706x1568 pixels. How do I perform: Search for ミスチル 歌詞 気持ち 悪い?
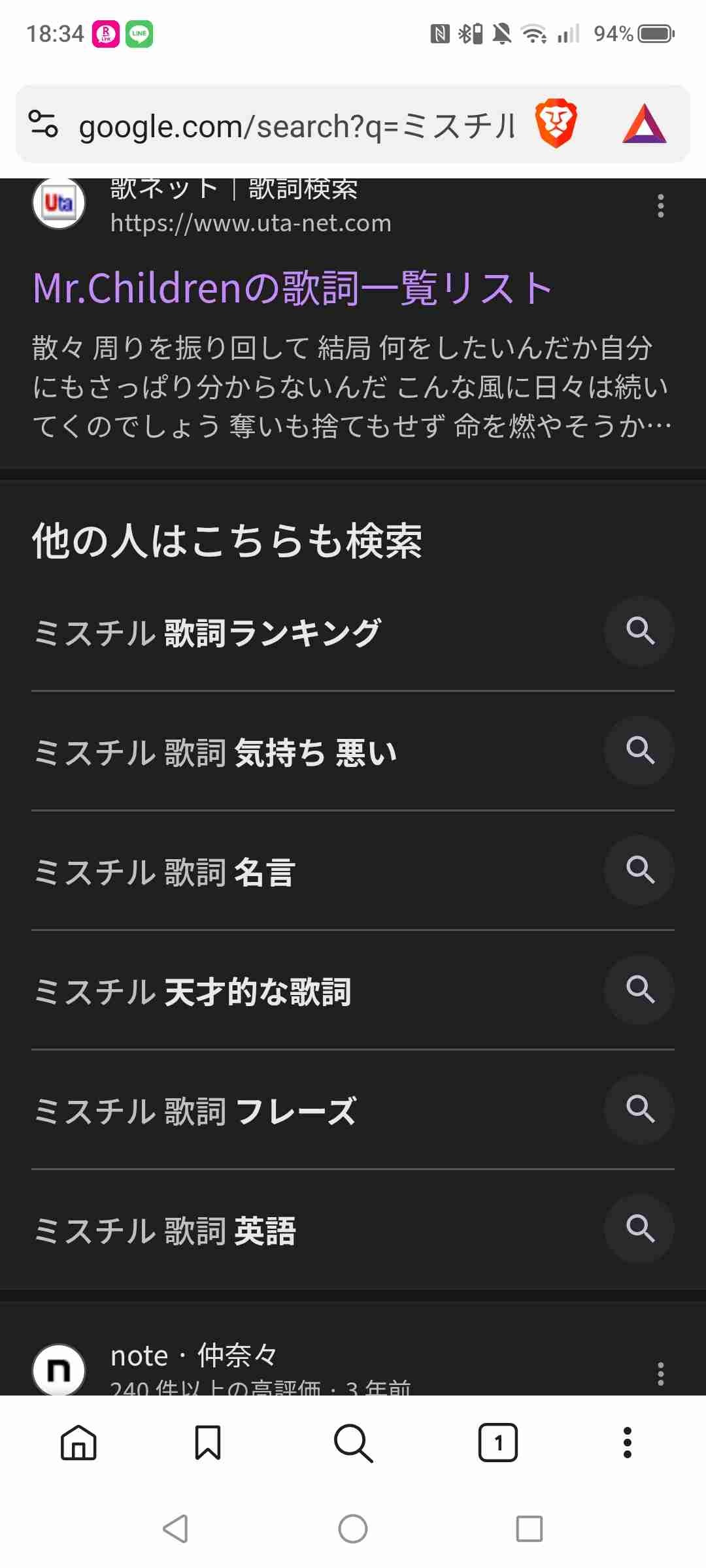[216, 752]
